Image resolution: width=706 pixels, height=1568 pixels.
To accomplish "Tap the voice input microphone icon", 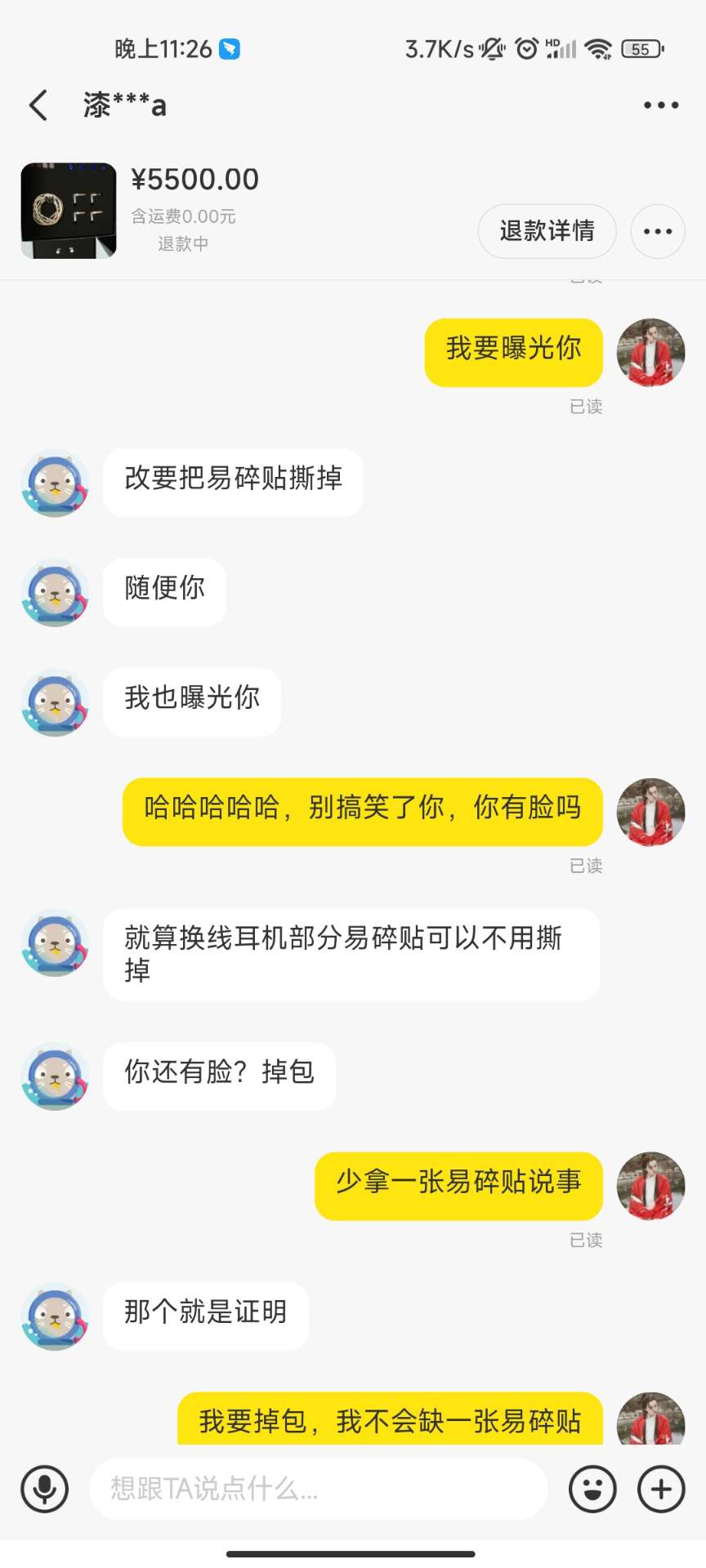I will [x=45, y=1489].
